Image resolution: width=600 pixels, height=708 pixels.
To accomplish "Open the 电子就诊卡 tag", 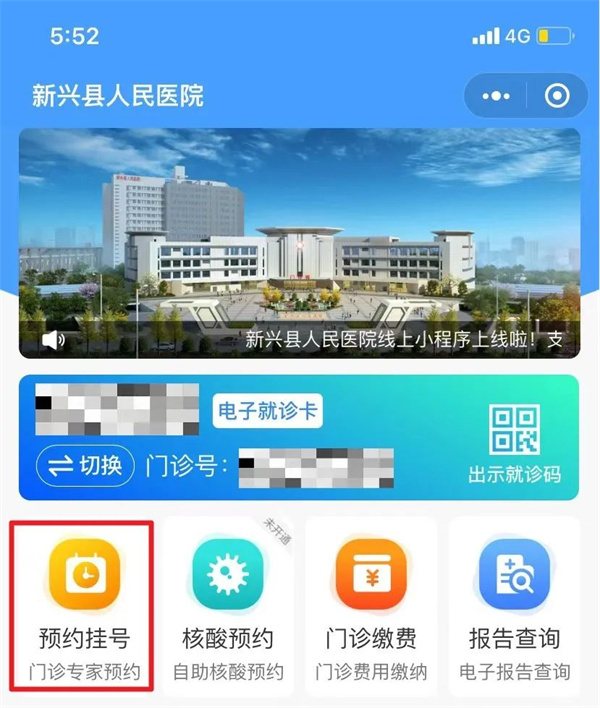I will (270, 409).
